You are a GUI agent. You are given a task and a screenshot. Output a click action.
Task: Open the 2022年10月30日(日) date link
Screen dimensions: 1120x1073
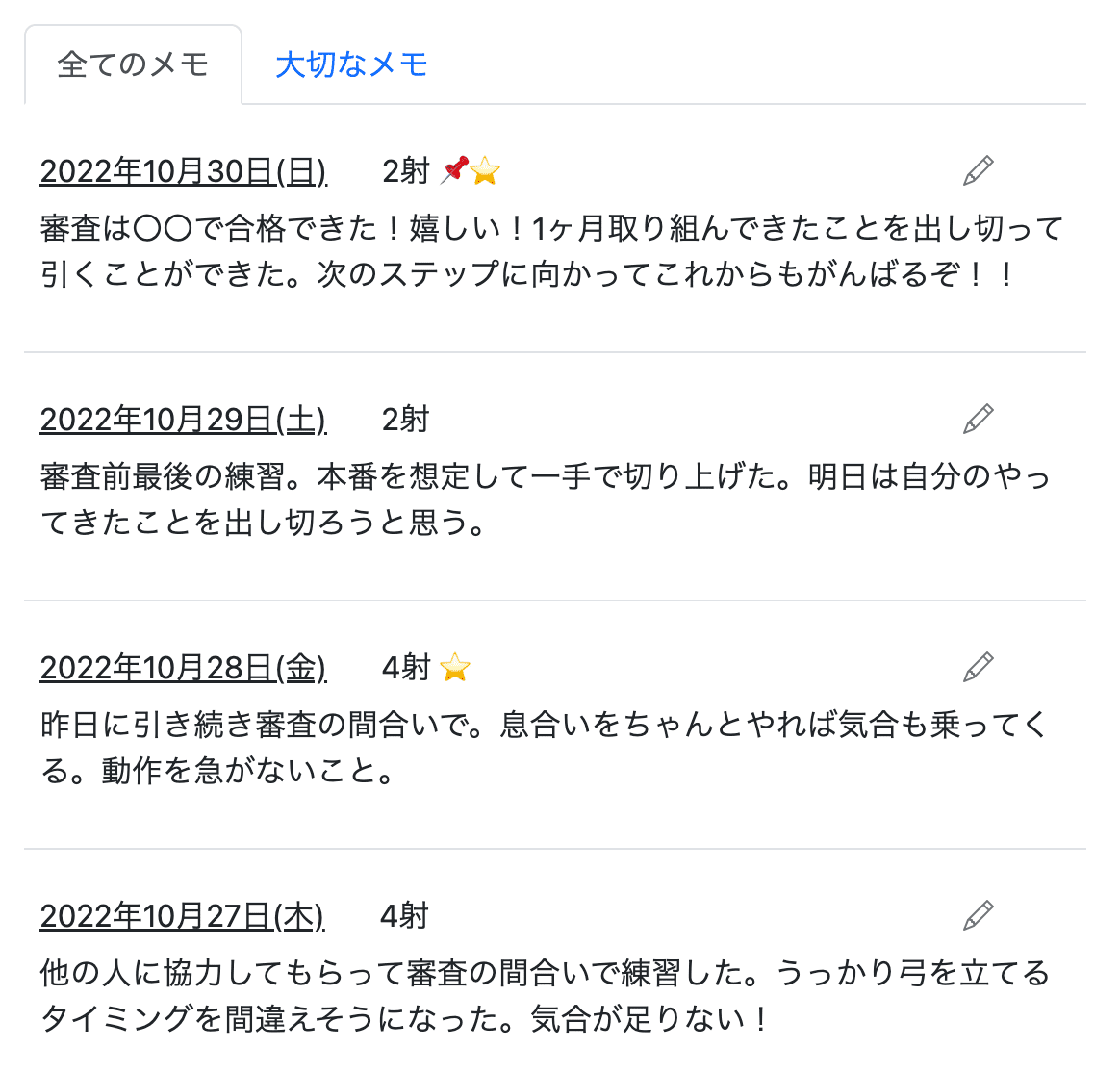coord(183,171)
